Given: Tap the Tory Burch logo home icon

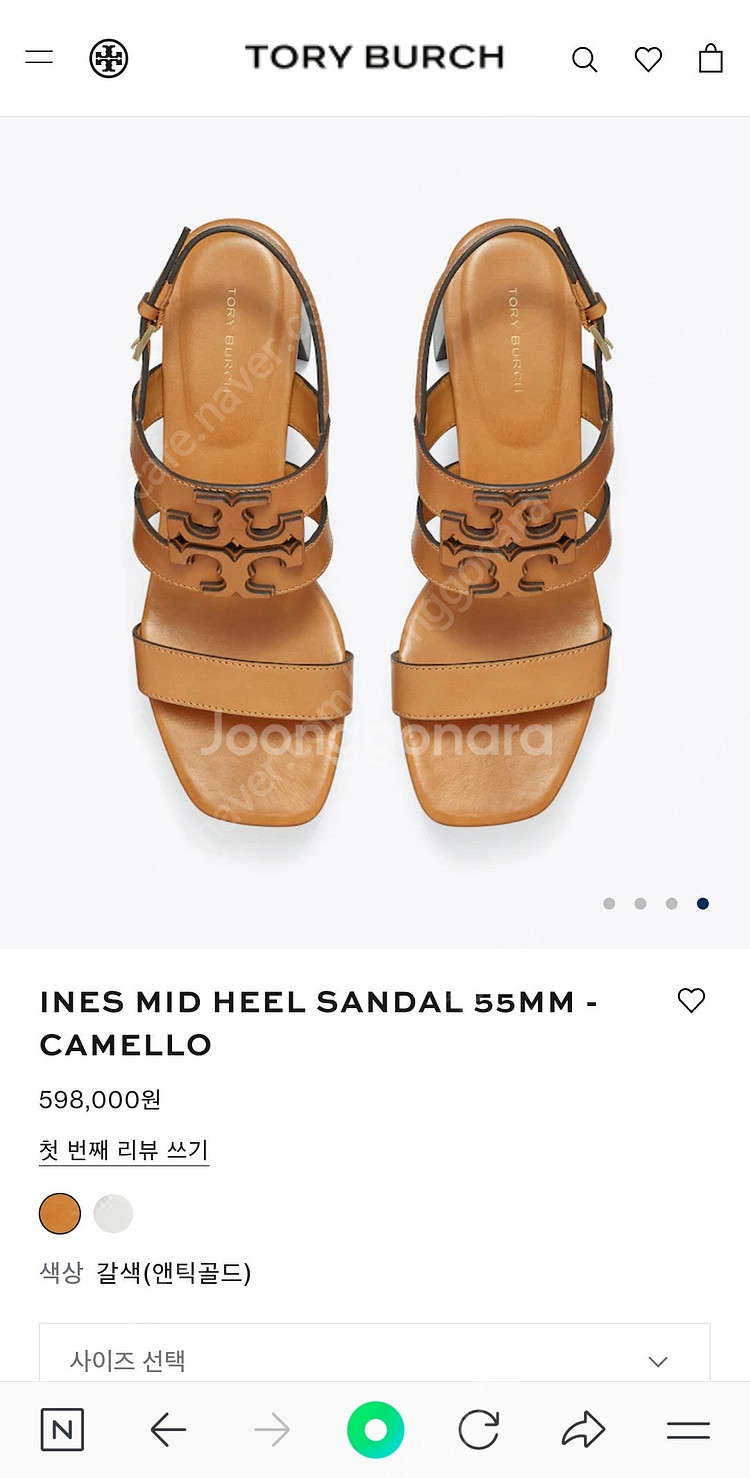Looking at the screenshot, I should click(108, 58).
